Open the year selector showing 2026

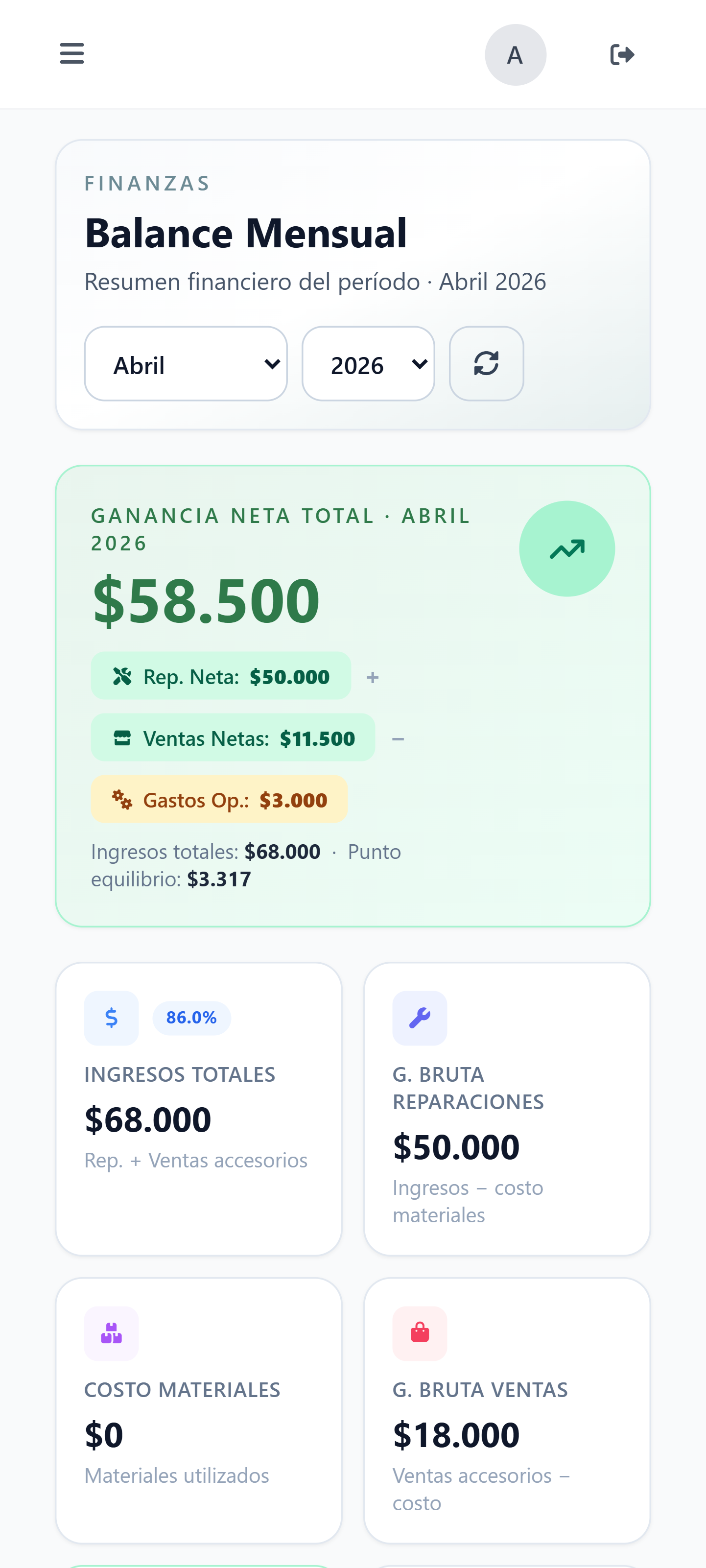pyautogui.click(x=368, y=363)
